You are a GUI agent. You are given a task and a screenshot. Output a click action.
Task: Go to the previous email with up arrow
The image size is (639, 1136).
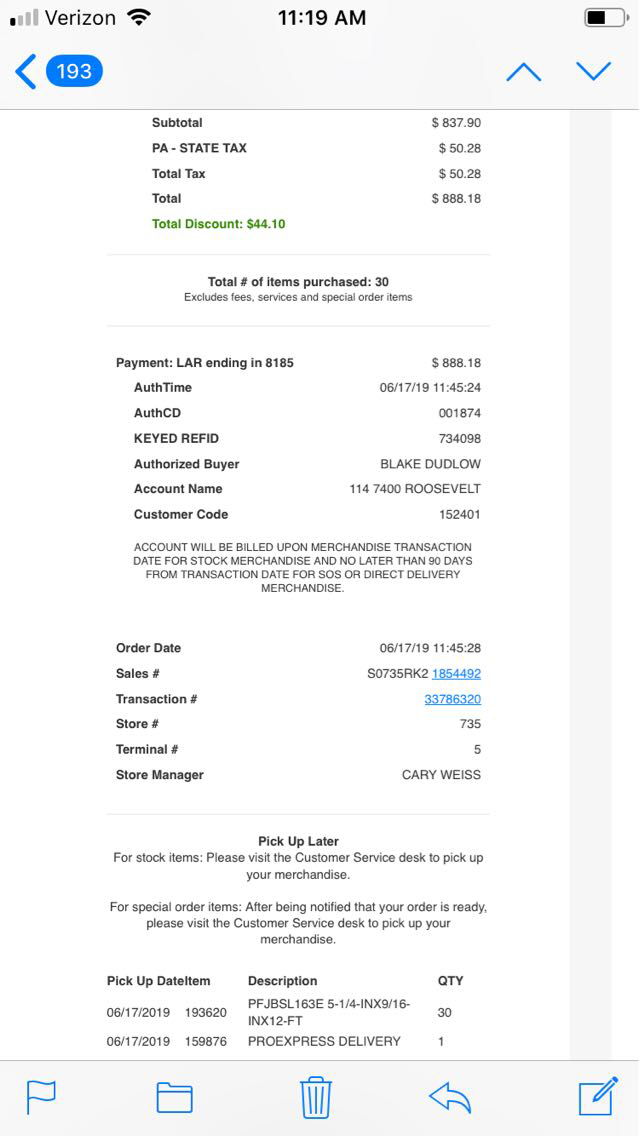(524, 71)
